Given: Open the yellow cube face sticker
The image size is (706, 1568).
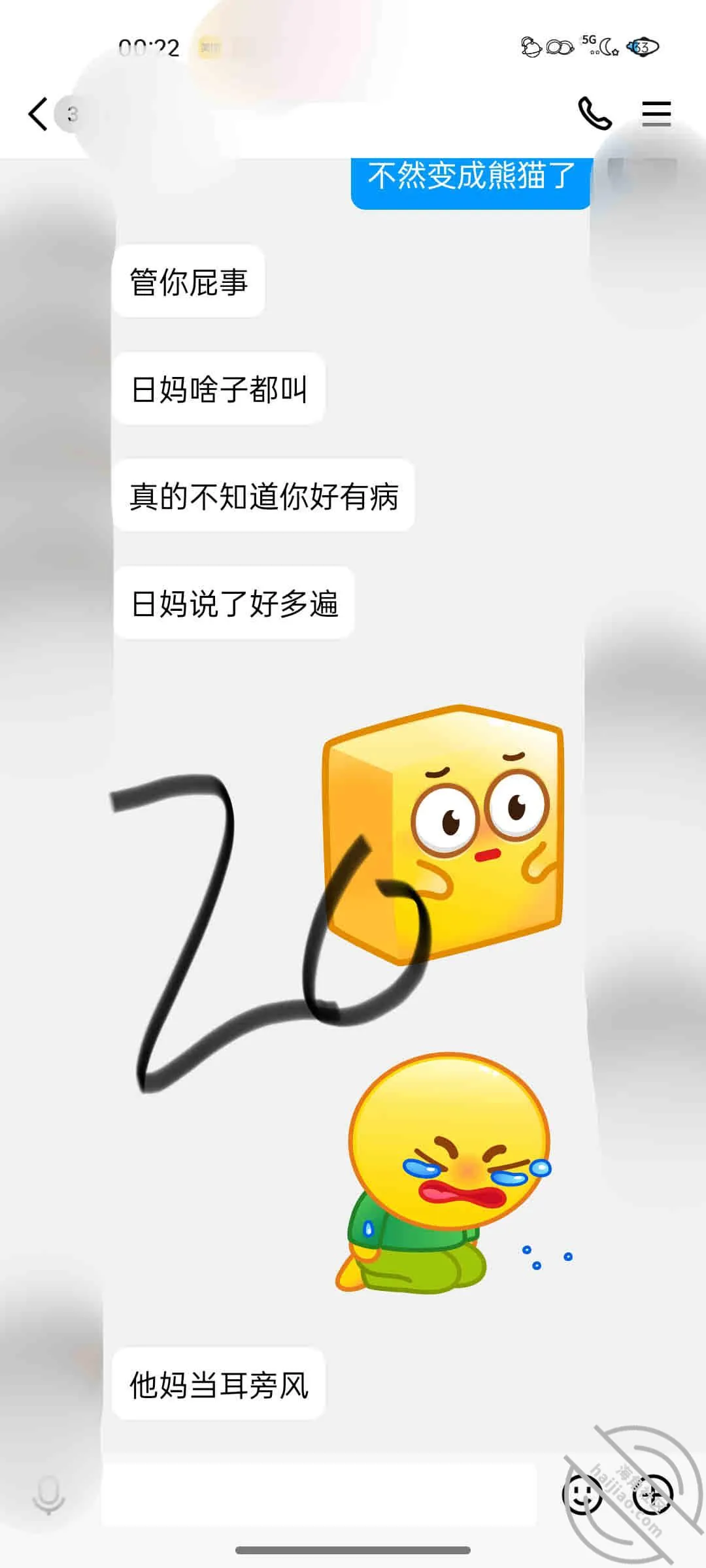Looking at the screenshot, I should click(x=443, y=835).
